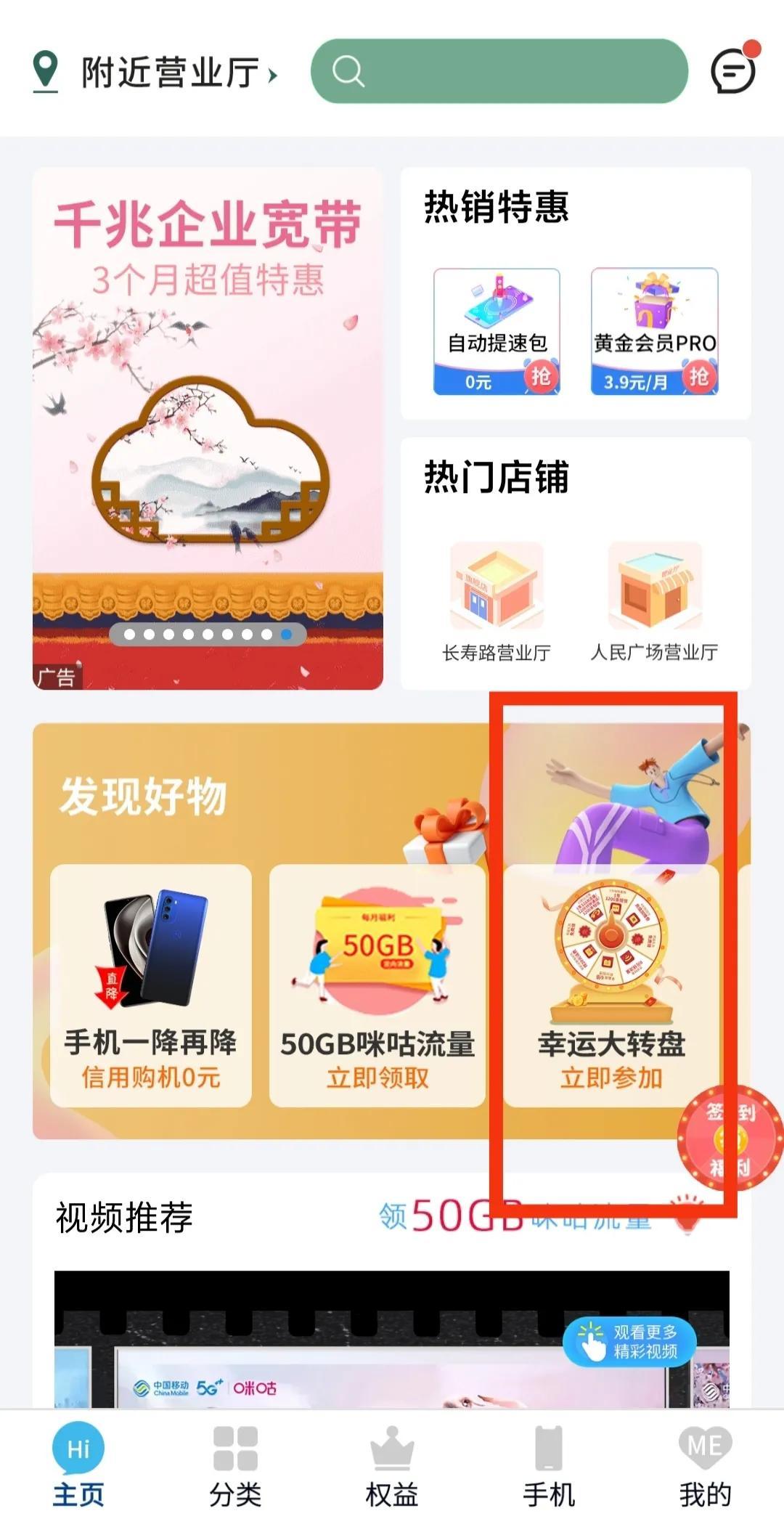The height and width of the screenshot is (1519, 784).
Task: Open 黄金会员PRO 3.9元/月 offer
Action: [654, 332]
